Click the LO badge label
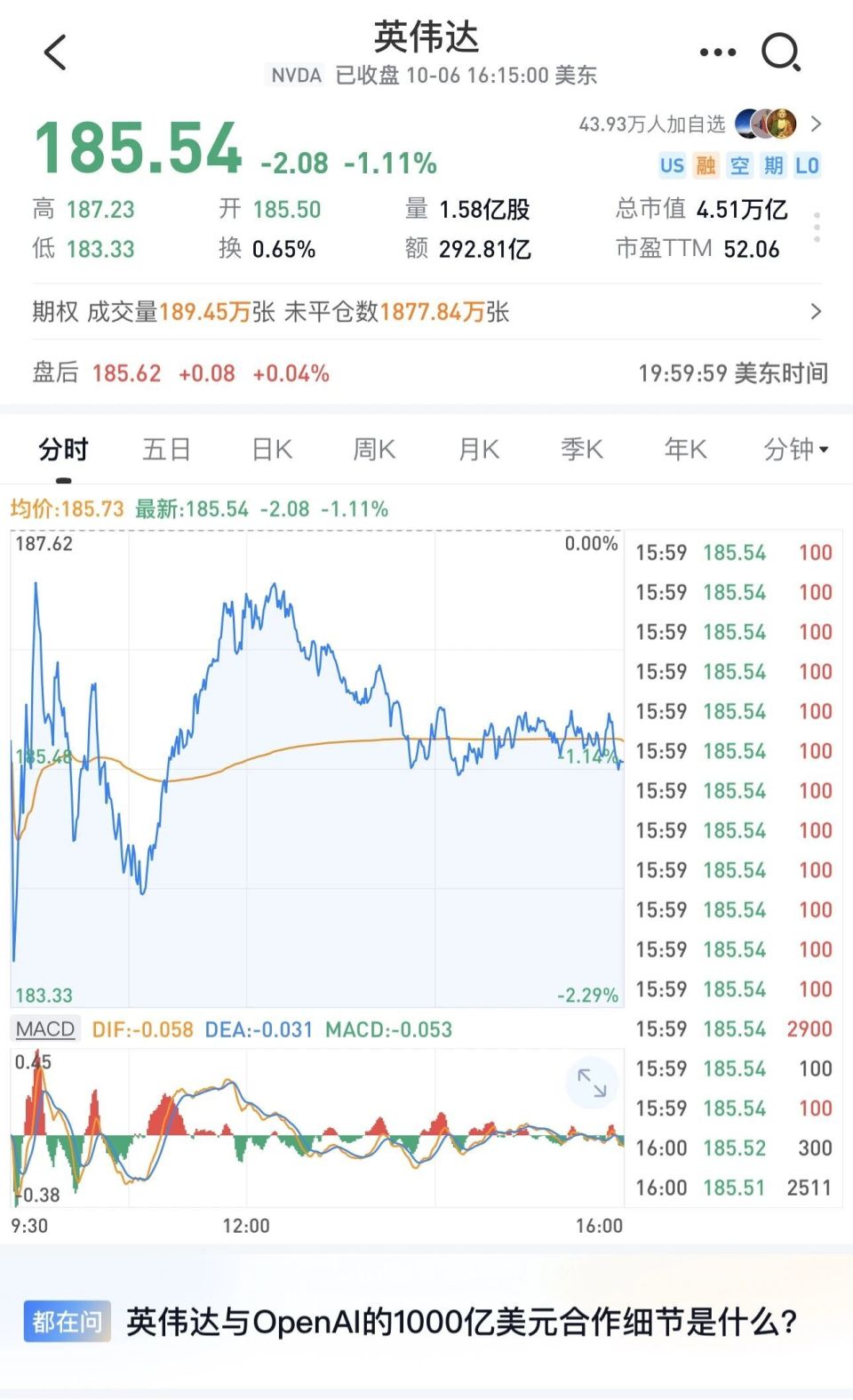 [806, 166]
